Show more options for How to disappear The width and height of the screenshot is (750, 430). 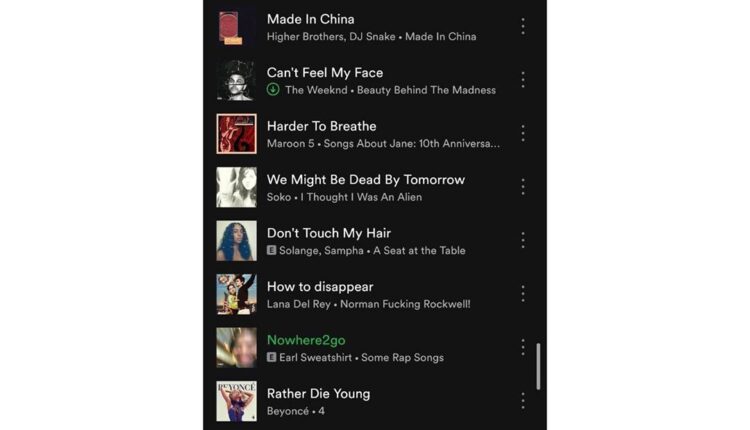tap(522, 294)
